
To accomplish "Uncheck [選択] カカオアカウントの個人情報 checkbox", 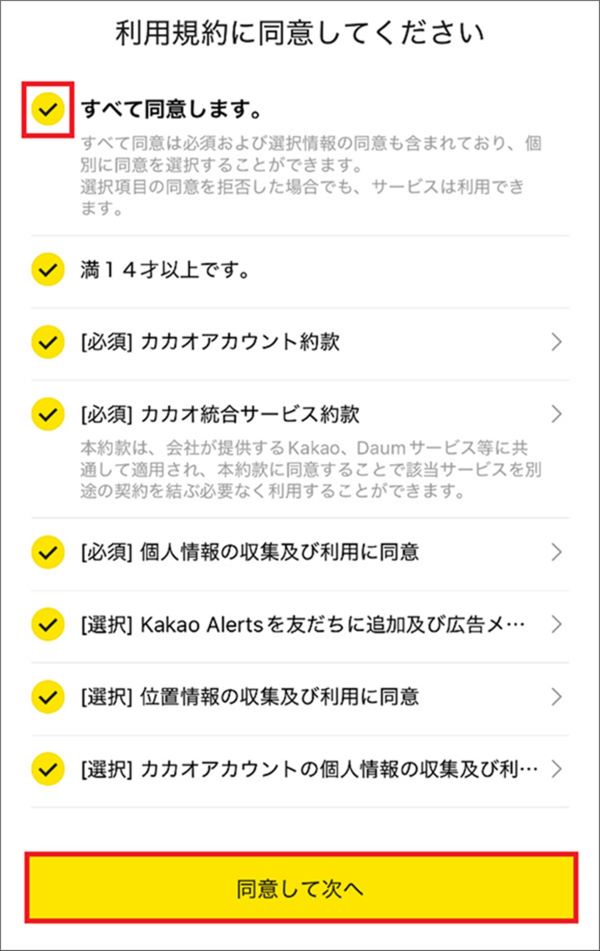I will tap(47, 769).
